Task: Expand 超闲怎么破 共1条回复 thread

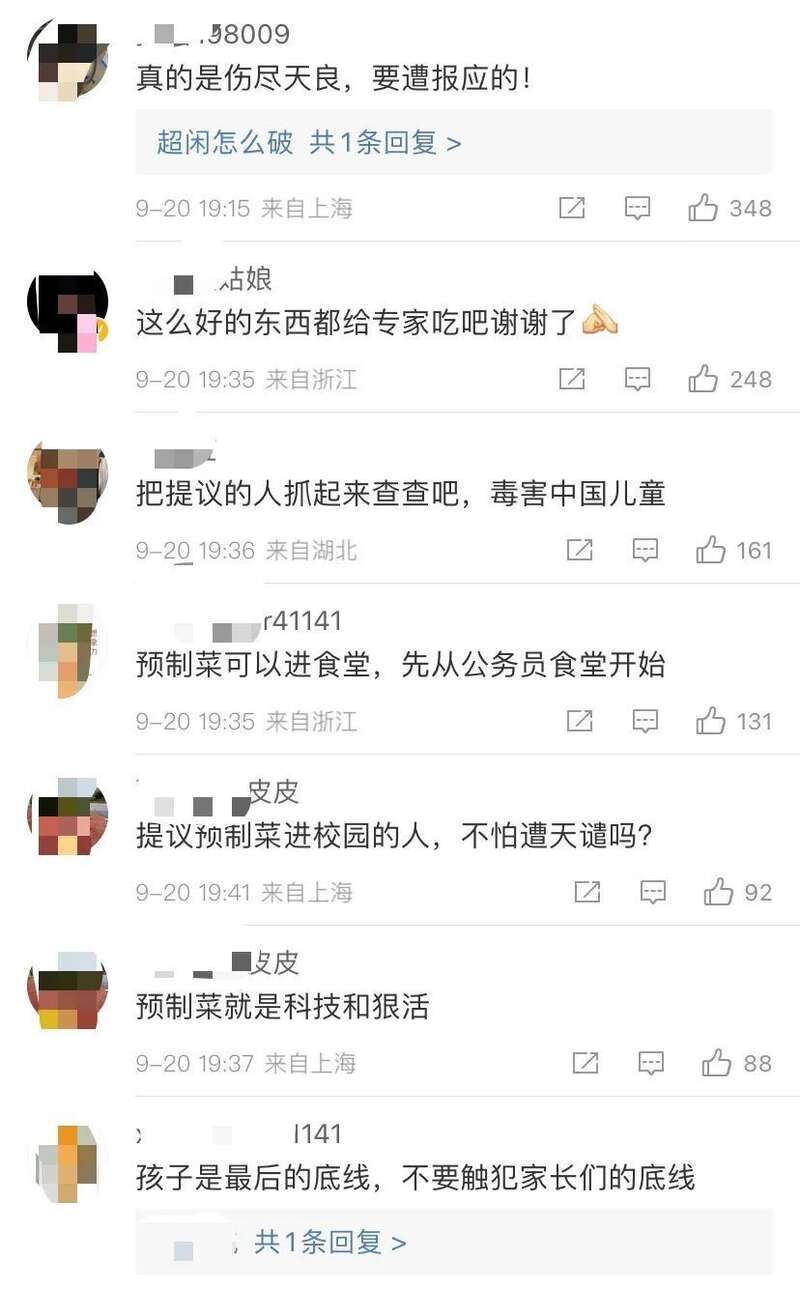Action: 309,143
